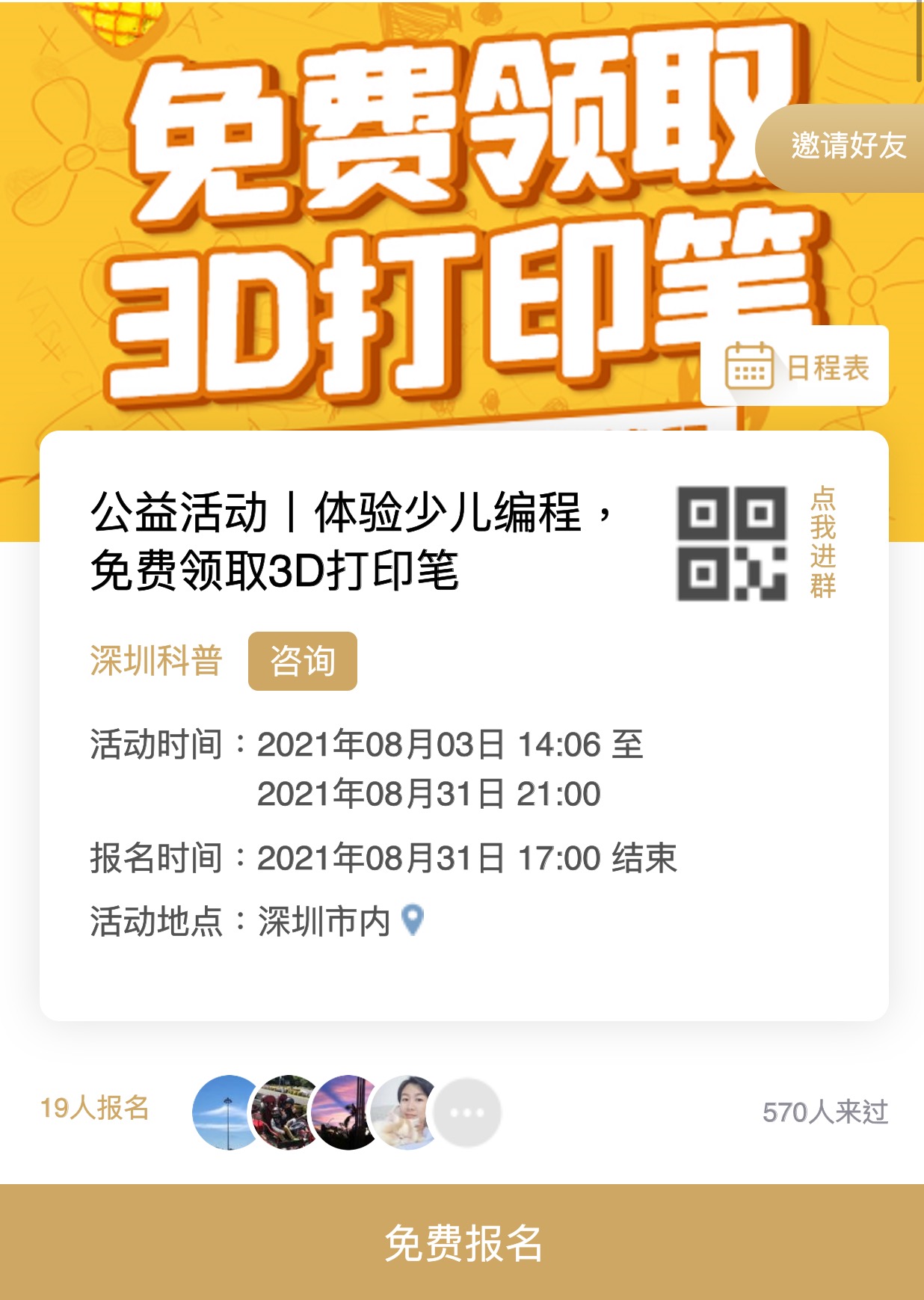Viewport: 924px width, 1300px height.
Task: Tap 免费报名 to register for free
Action: (x=462, y=1242)
